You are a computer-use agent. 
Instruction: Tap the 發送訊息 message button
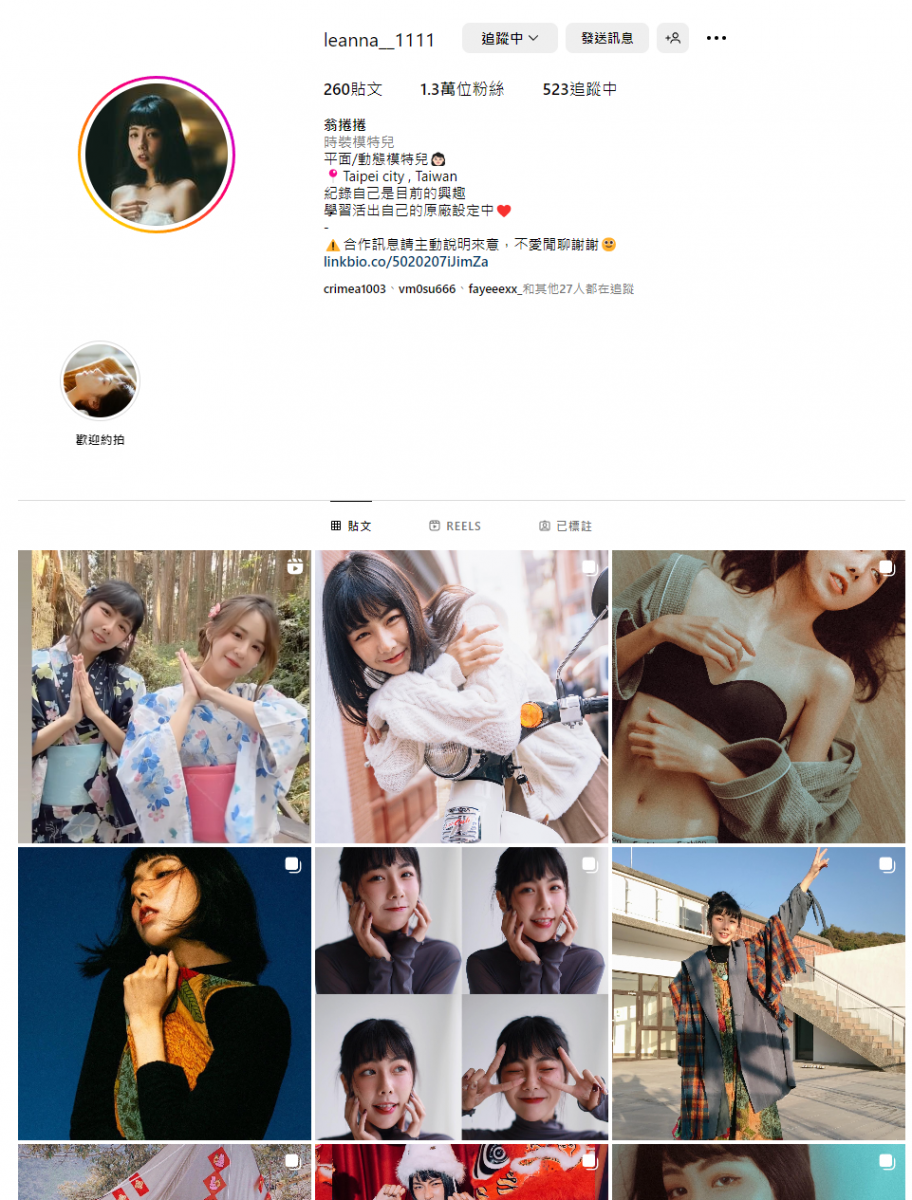[607, 39]
